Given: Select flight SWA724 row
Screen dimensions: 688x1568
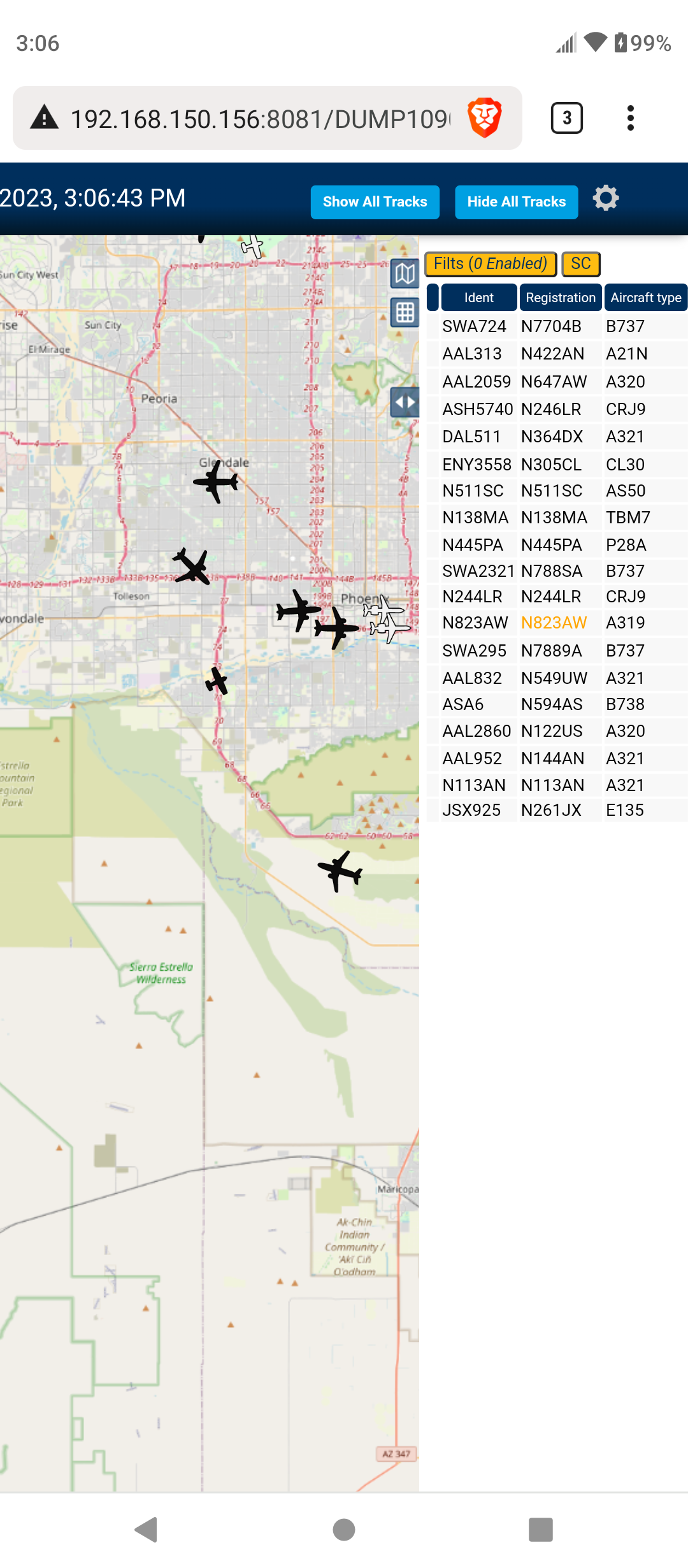Looking at the screenshot, I should 557,326.
